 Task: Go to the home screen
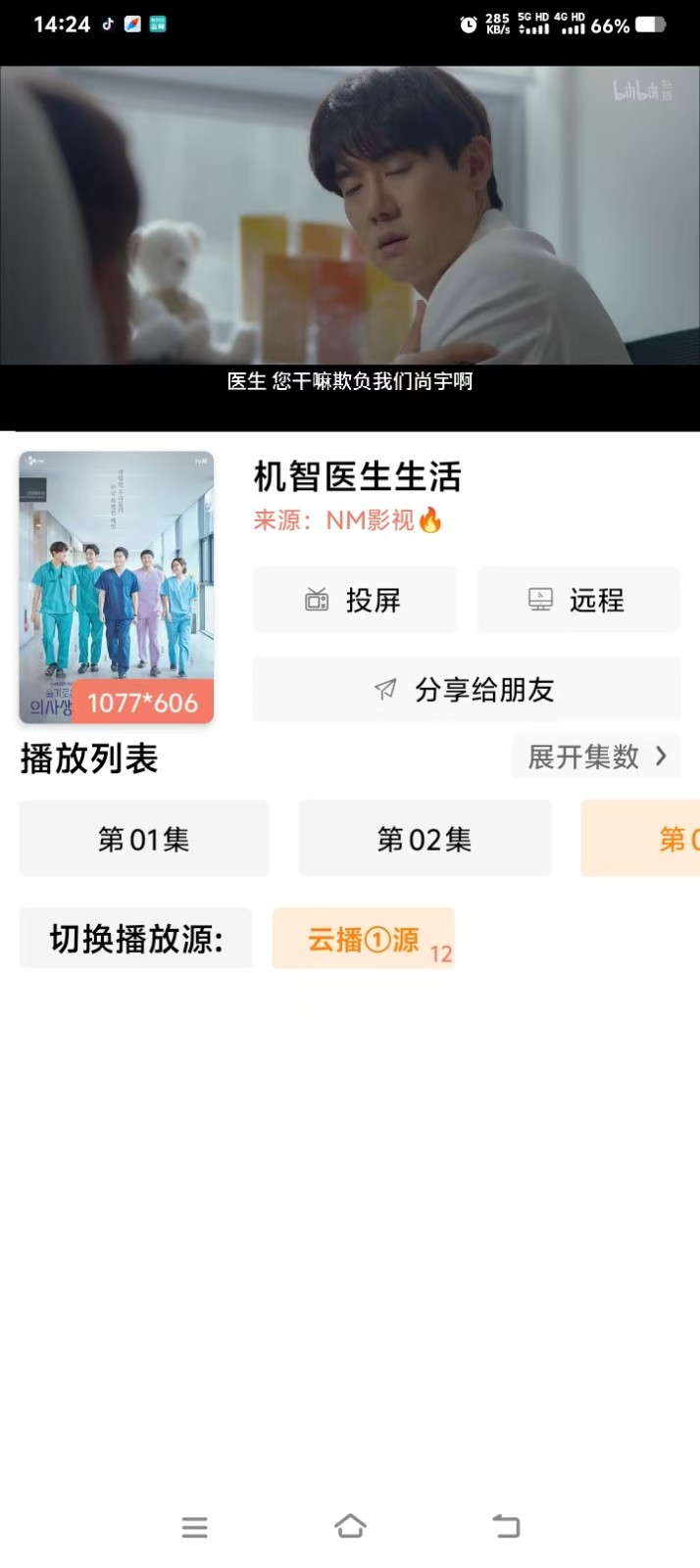(x=350, y=1526)
